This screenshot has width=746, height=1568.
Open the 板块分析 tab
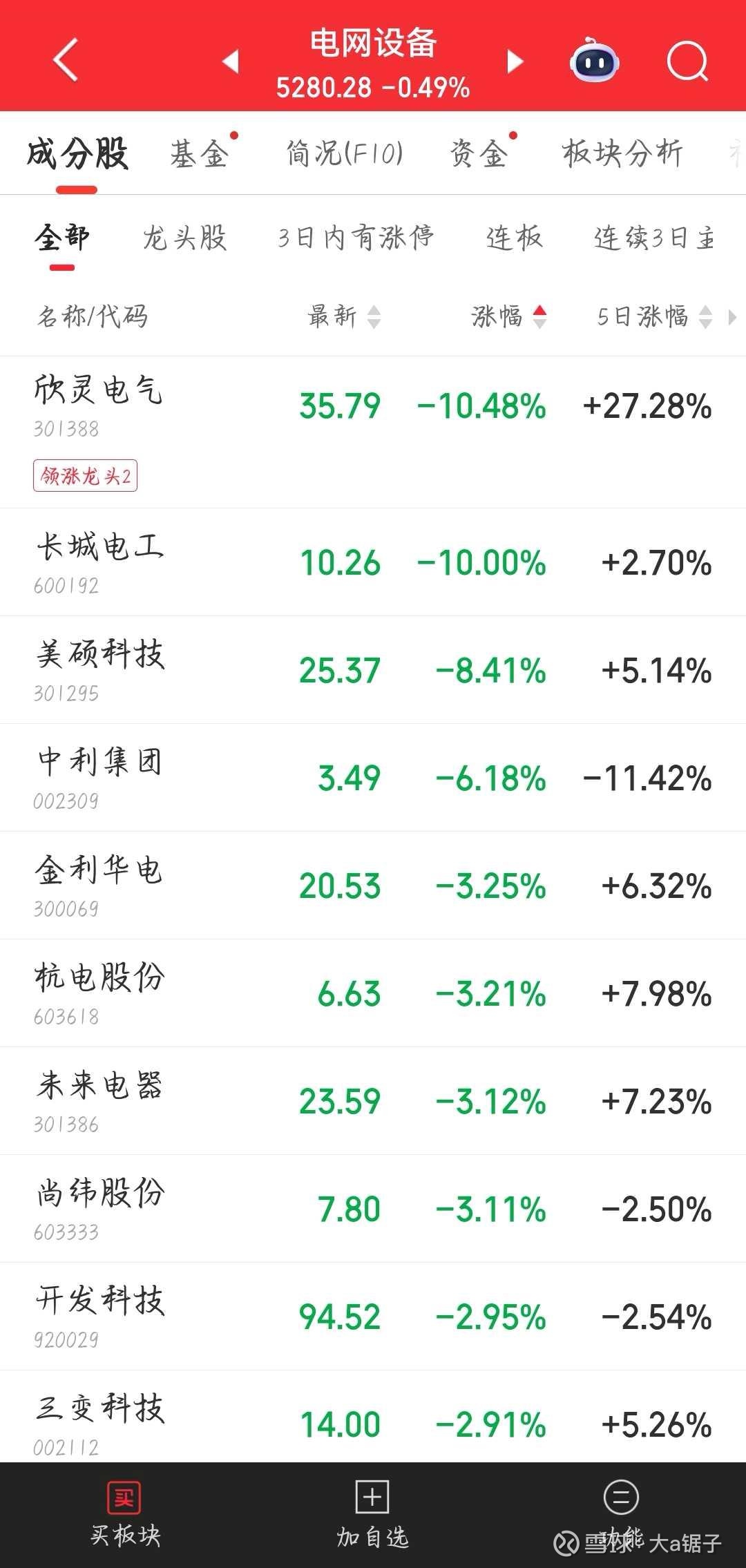(623, 153)
